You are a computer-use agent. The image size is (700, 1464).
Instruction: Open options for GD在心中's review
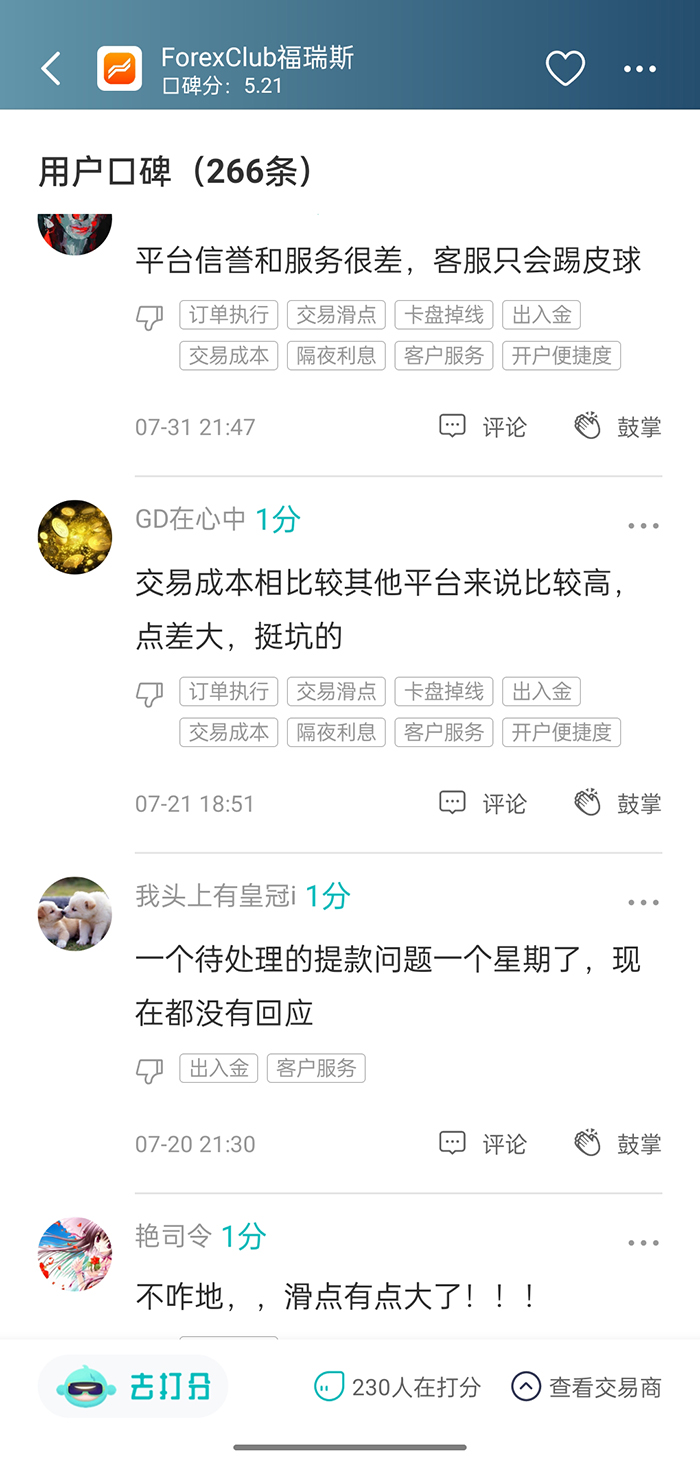pyautogui.click(x=643, y=526)
